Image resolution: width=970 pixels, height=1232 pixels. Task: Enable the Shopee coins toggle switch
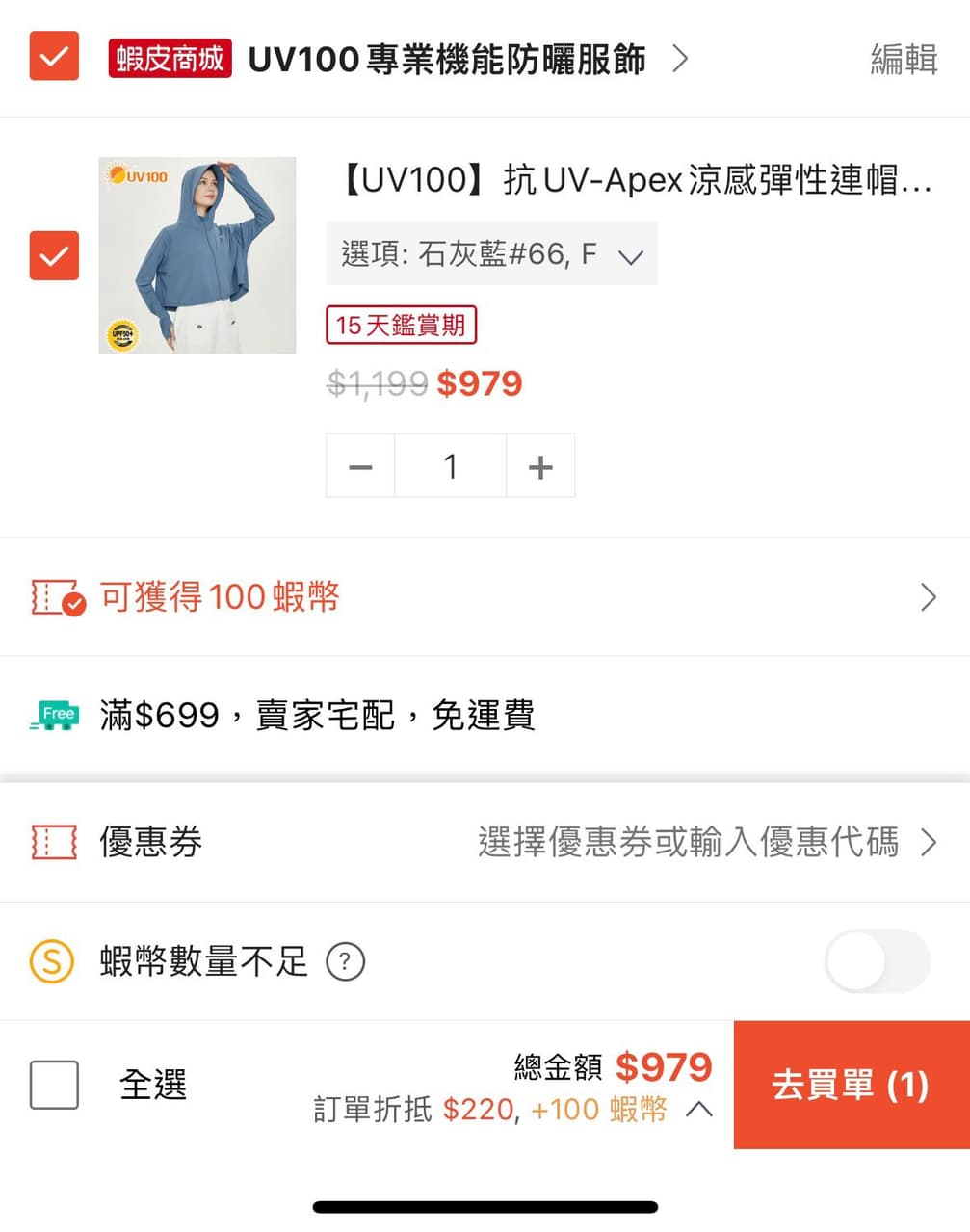tap(877, 960)
